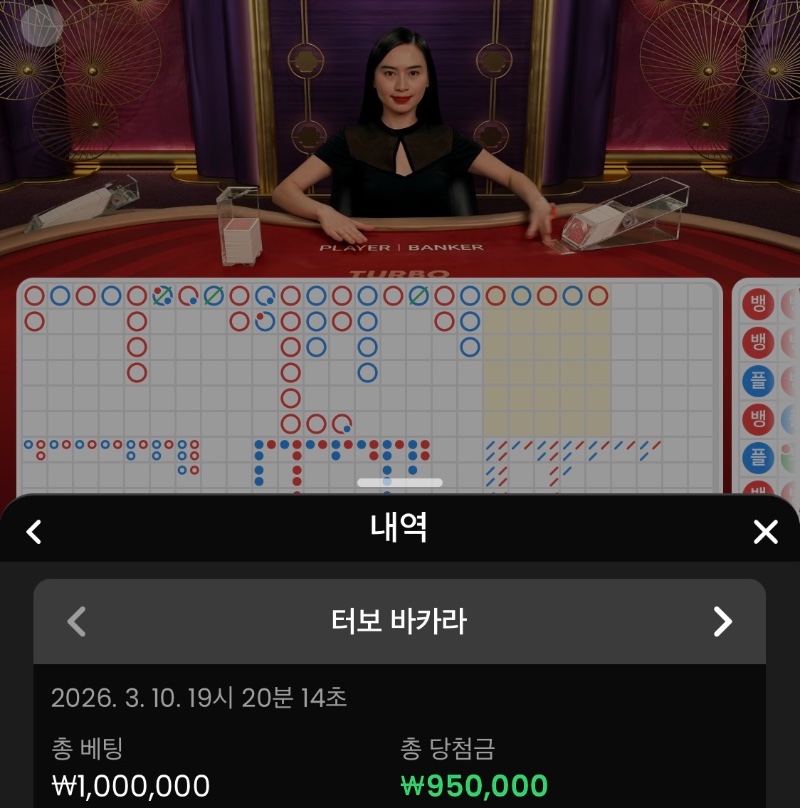Show next game round record
800x808 pixels.
coord(722,621)
